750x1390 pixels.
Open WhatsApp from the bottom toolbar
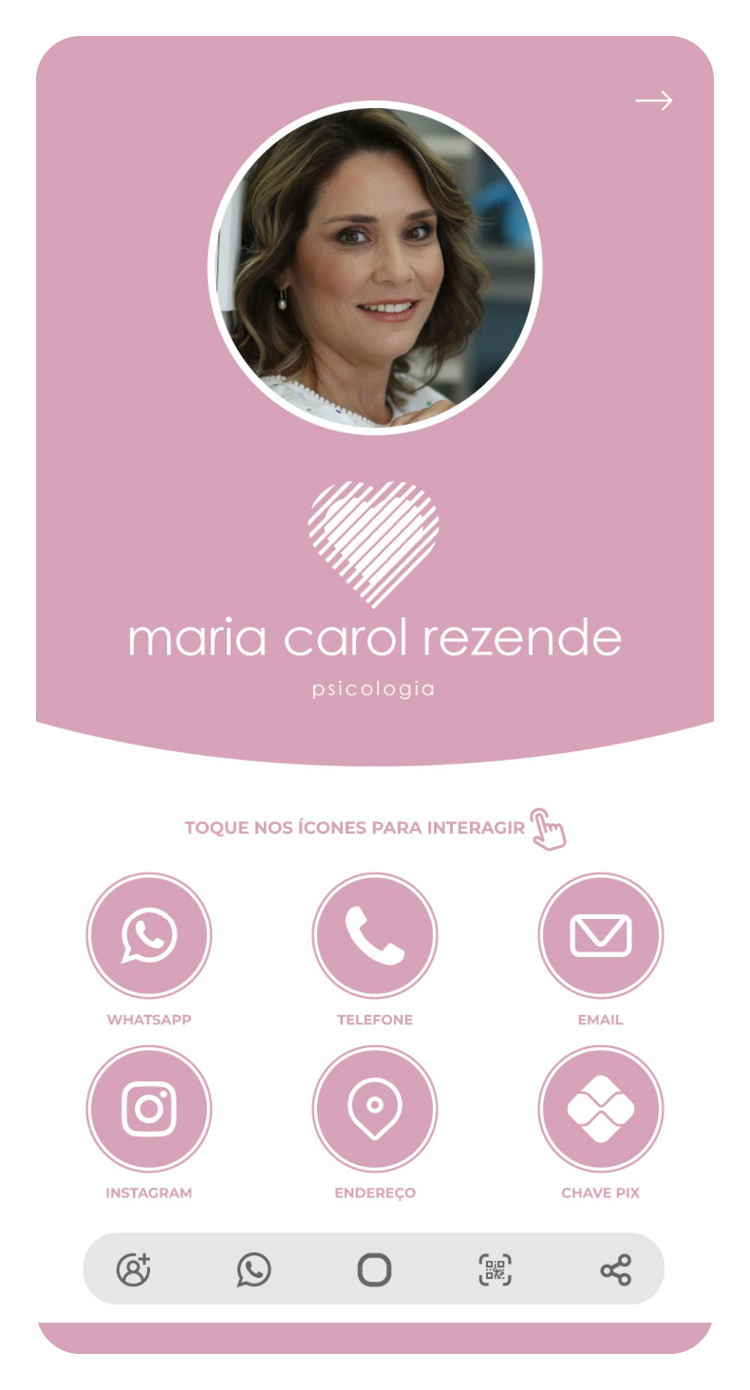(254, 1270)
